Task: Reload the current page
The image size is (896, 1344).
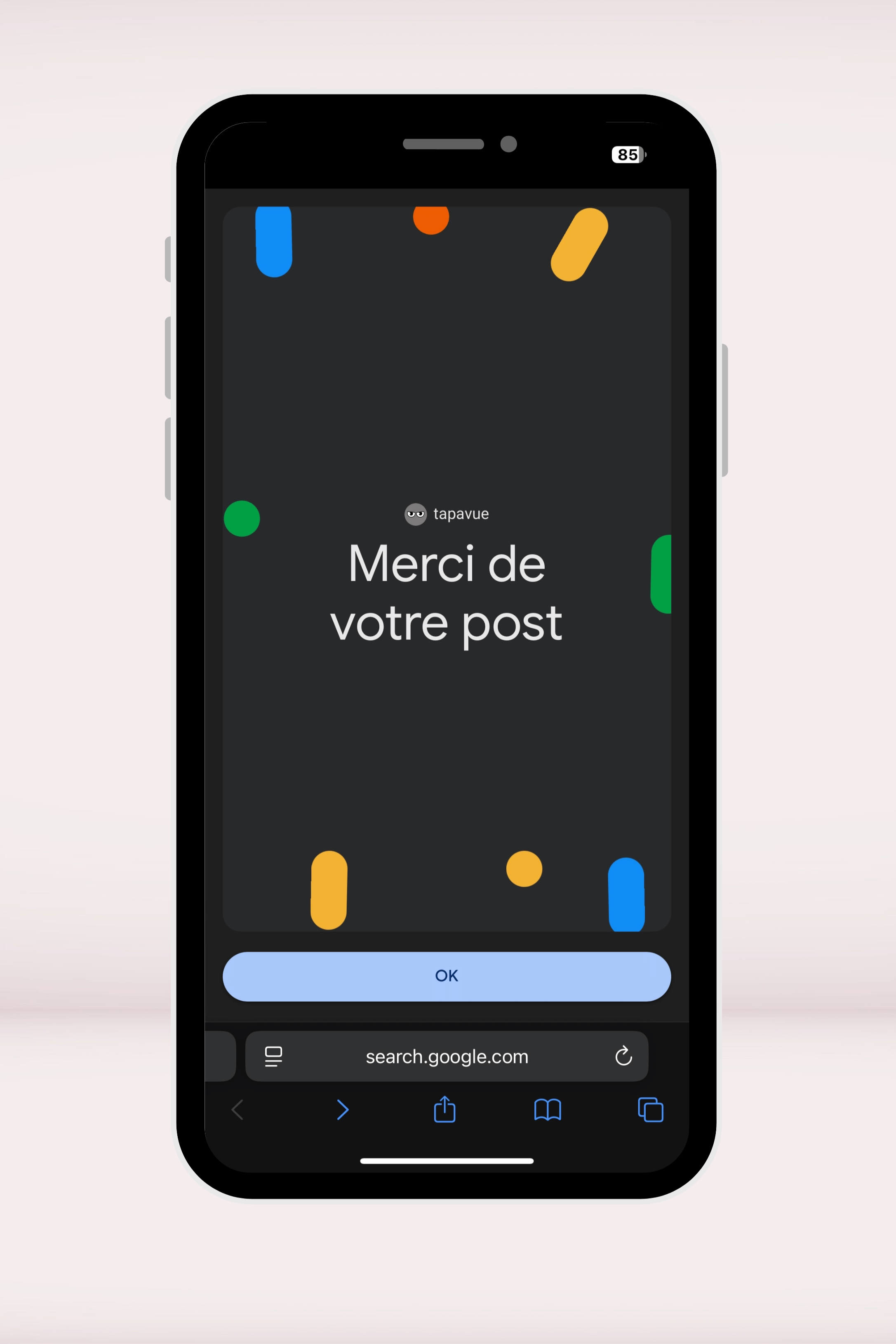Action: [623, 1056]
